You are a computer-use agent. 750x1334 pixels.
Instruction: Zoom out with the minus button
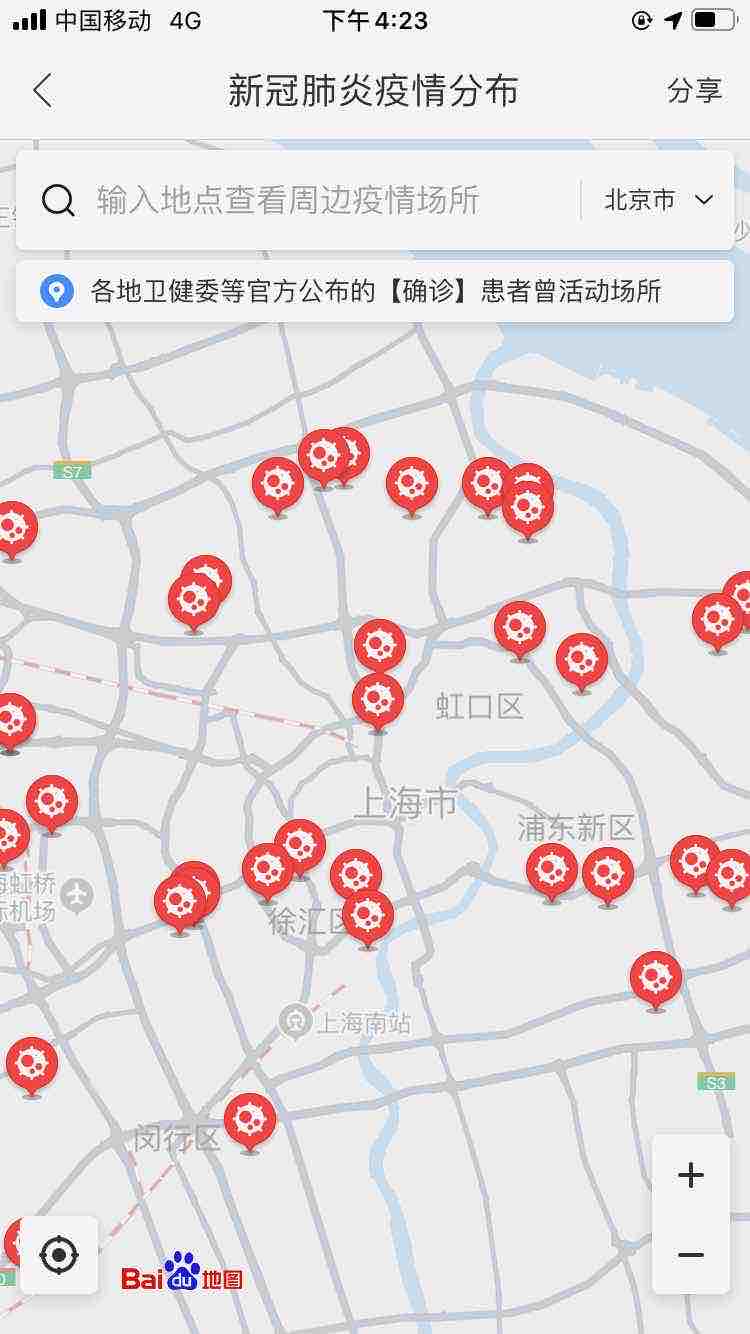(x=690, y=1255)
